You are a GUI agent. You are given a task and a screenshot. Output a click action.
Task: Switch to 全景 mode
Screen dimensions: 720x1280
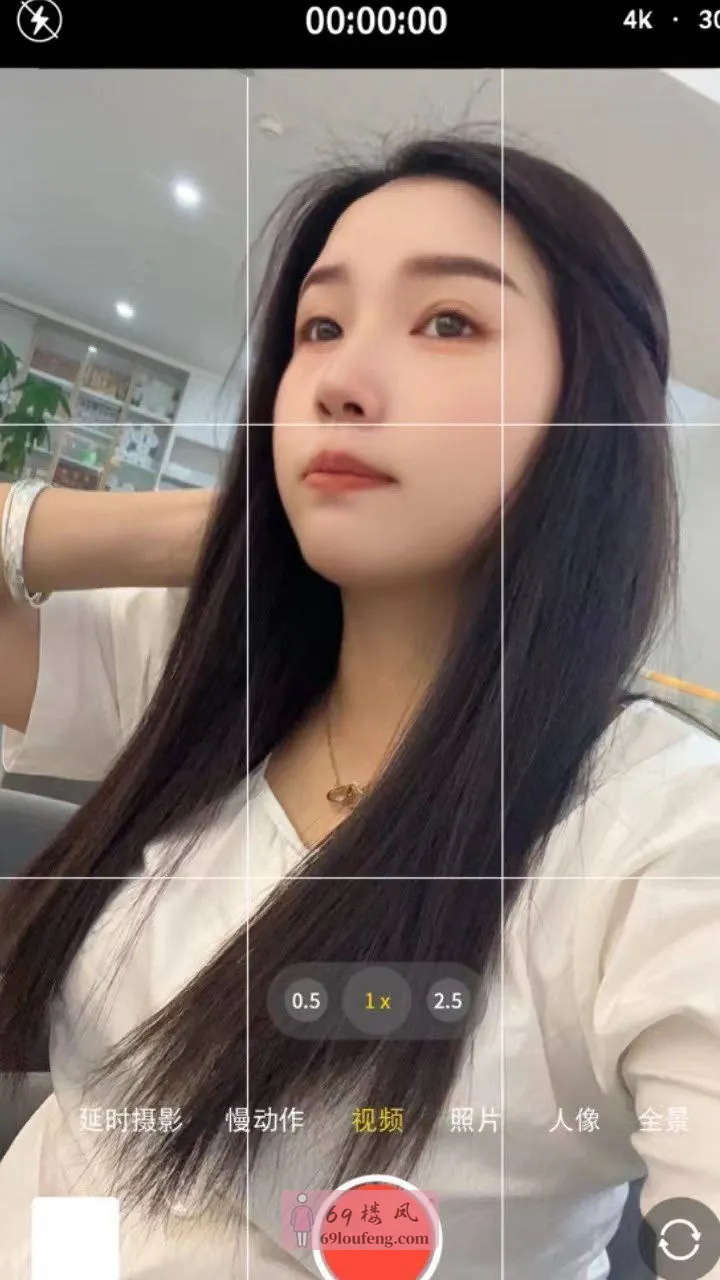point(664,1120)
